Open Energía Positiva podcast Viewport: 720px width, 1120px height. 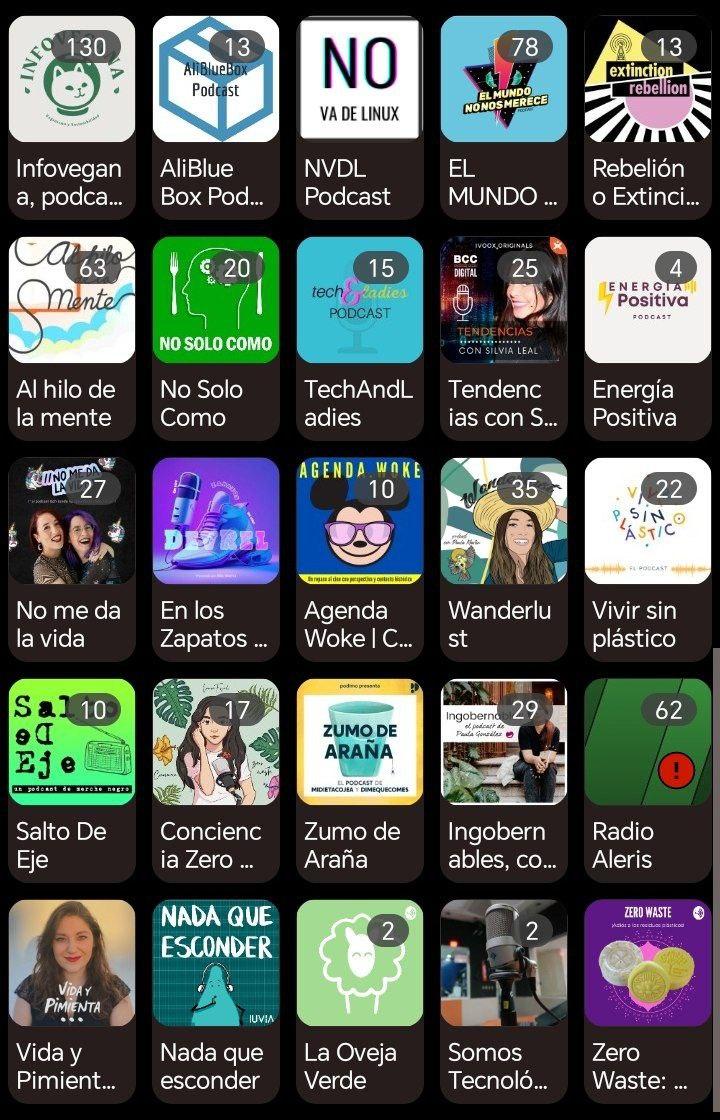pos(648,300)
